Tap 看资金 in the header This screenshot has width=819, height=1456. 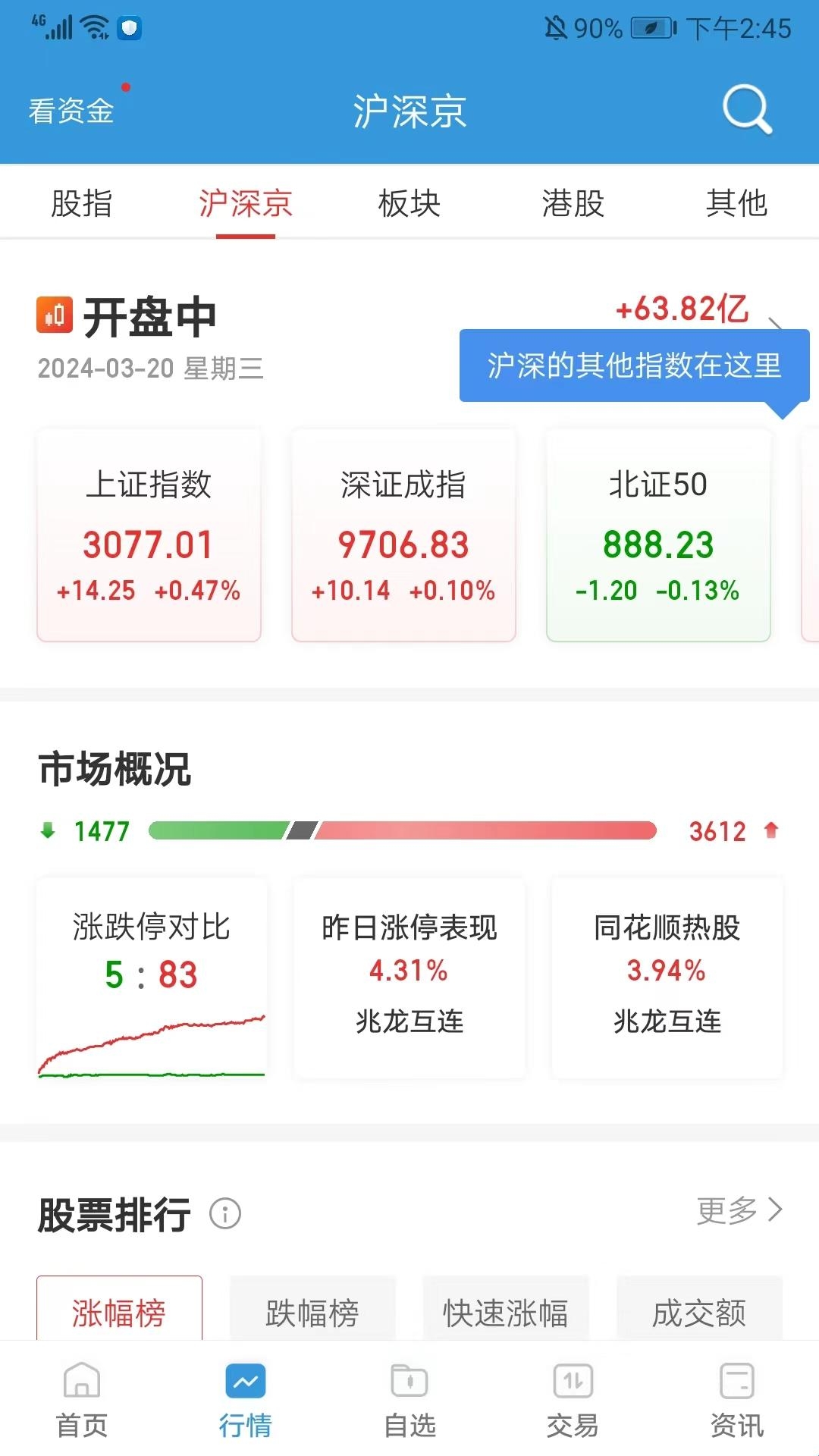(x=71, y=111)
